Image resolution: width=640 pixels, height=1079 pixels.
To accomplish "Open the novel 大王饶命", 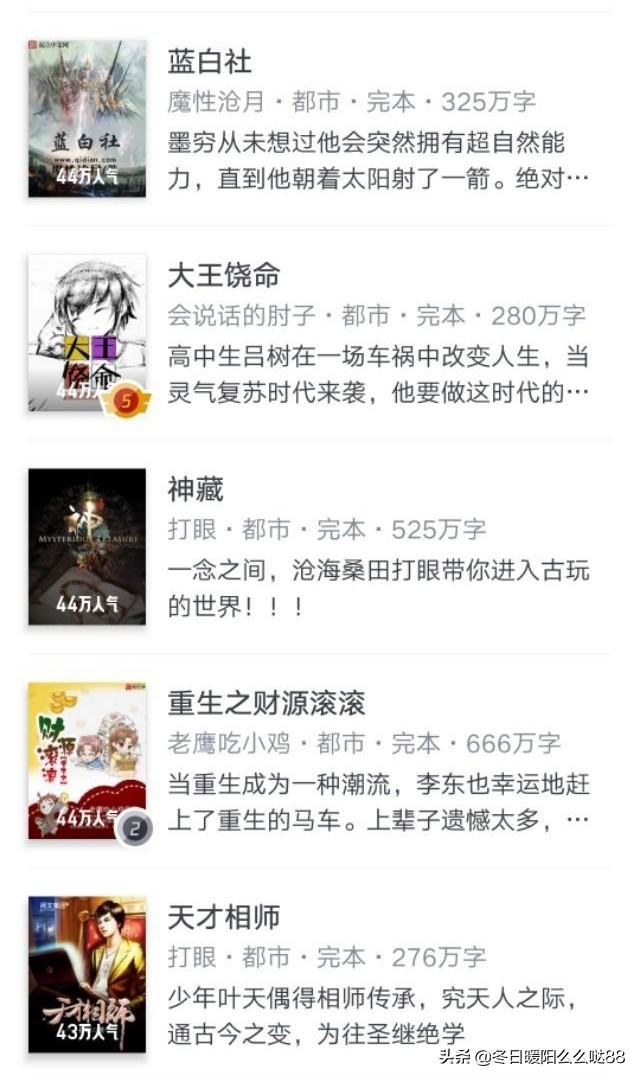I will click(320, 332).
